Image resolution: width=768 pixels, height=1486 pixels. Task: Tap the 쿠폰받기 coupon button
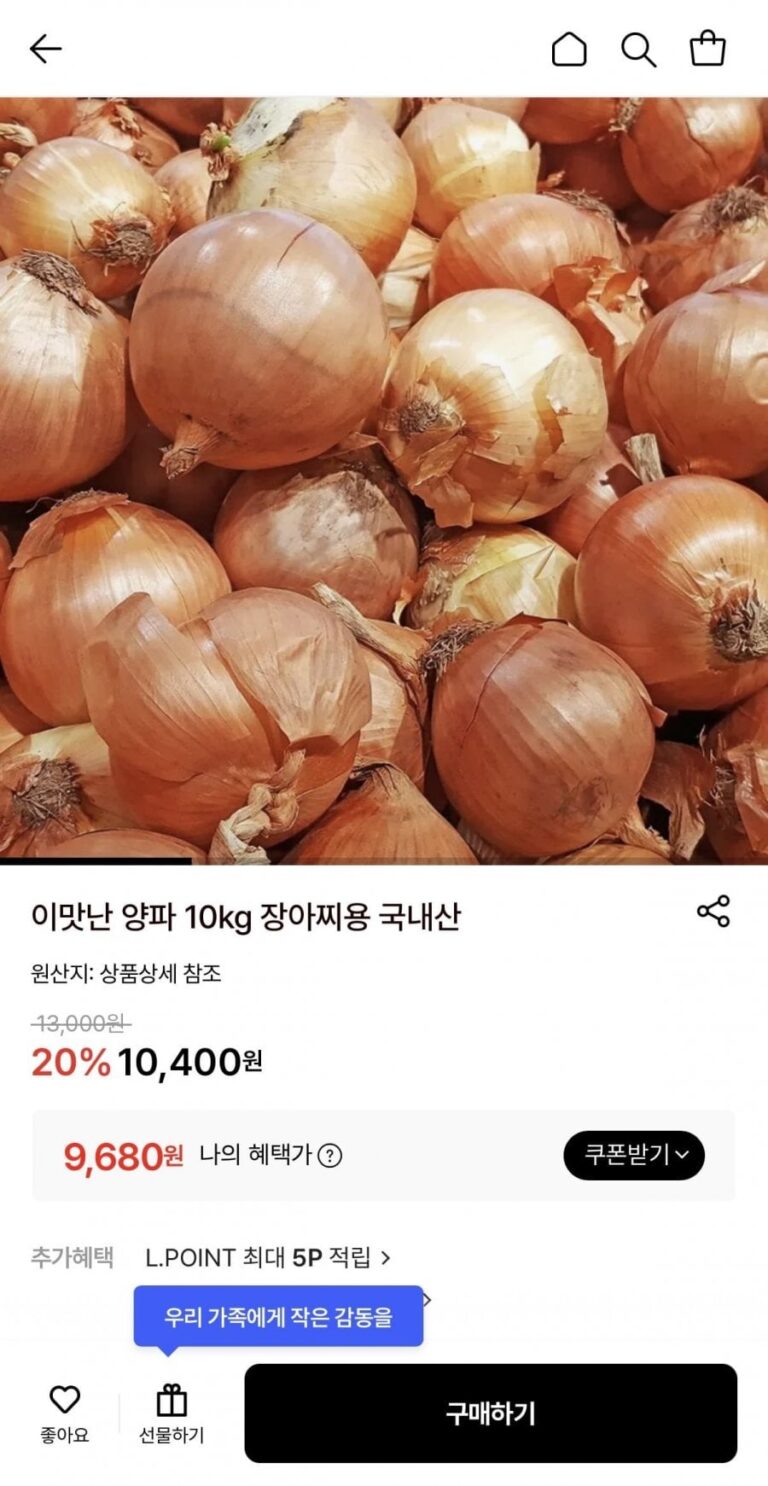634,1155
